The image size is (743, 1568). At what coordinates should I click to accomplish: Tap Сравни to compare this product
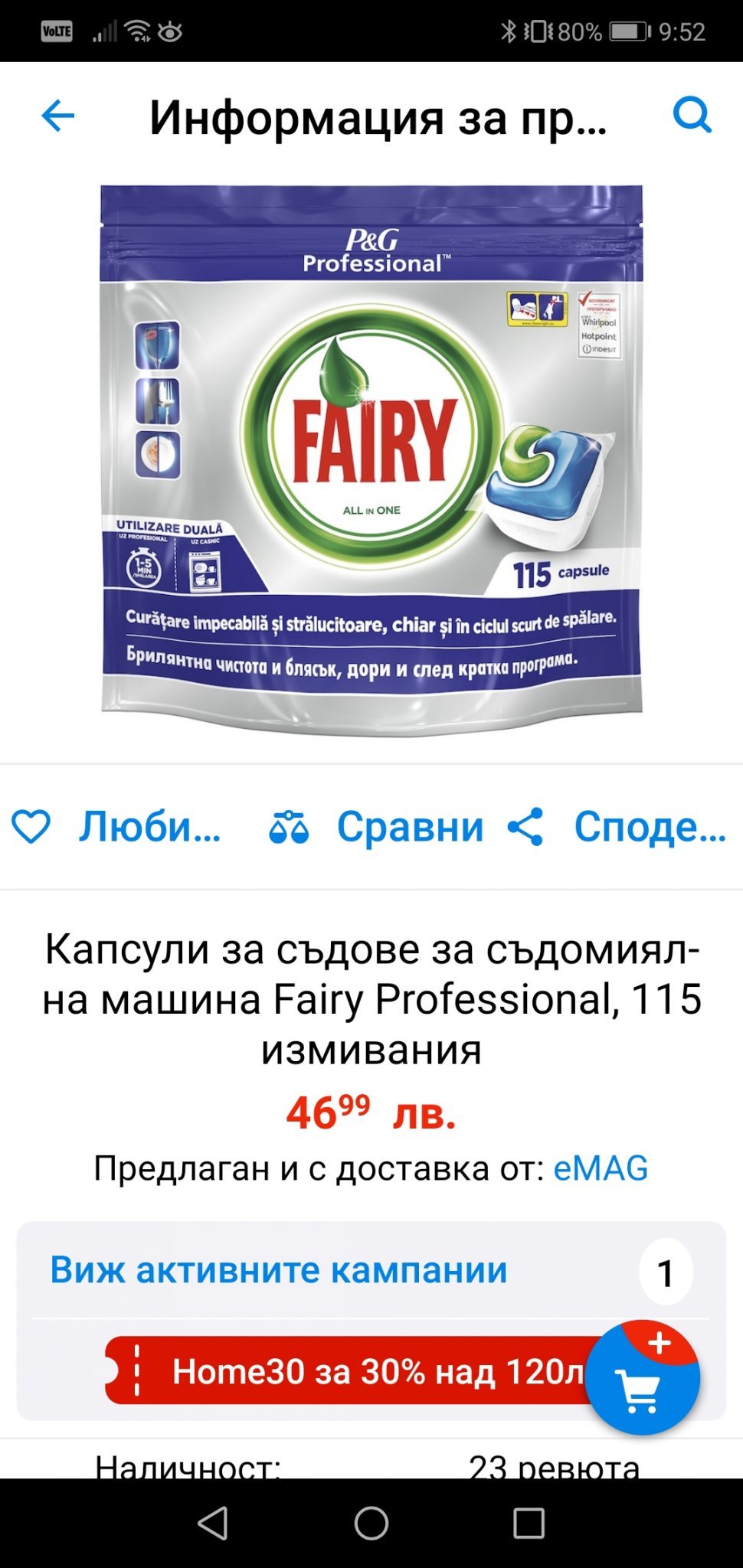(x=377, y=827)
